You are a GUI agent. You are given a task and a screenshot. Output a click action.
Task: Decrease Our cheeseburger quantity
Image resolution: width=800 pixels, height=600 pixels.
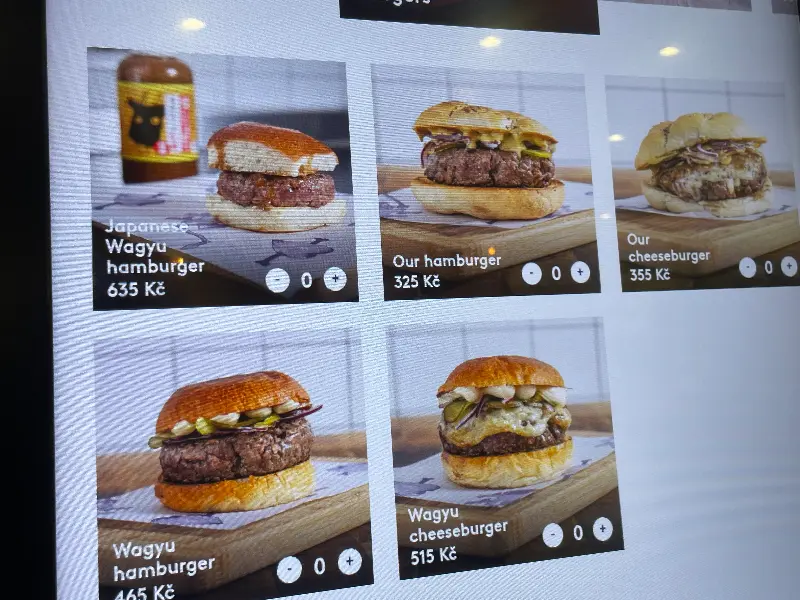coord(747,267)
